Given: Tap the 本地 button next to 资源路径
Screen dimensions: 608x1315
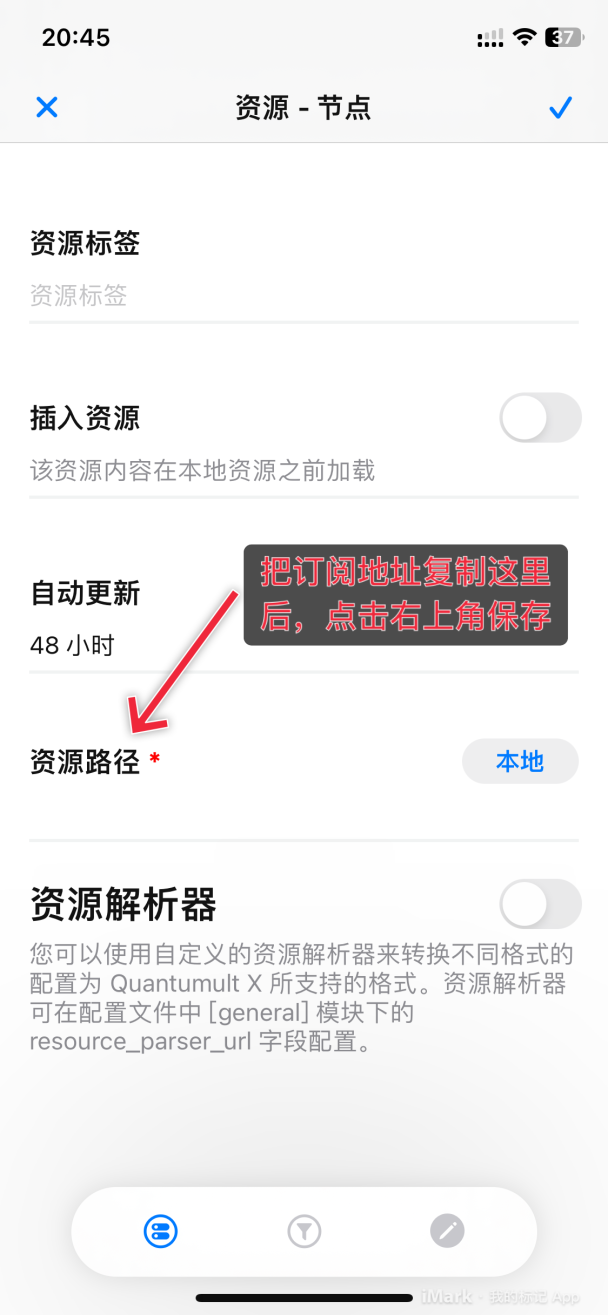Looking at the screenshot, I should (520, 762).
